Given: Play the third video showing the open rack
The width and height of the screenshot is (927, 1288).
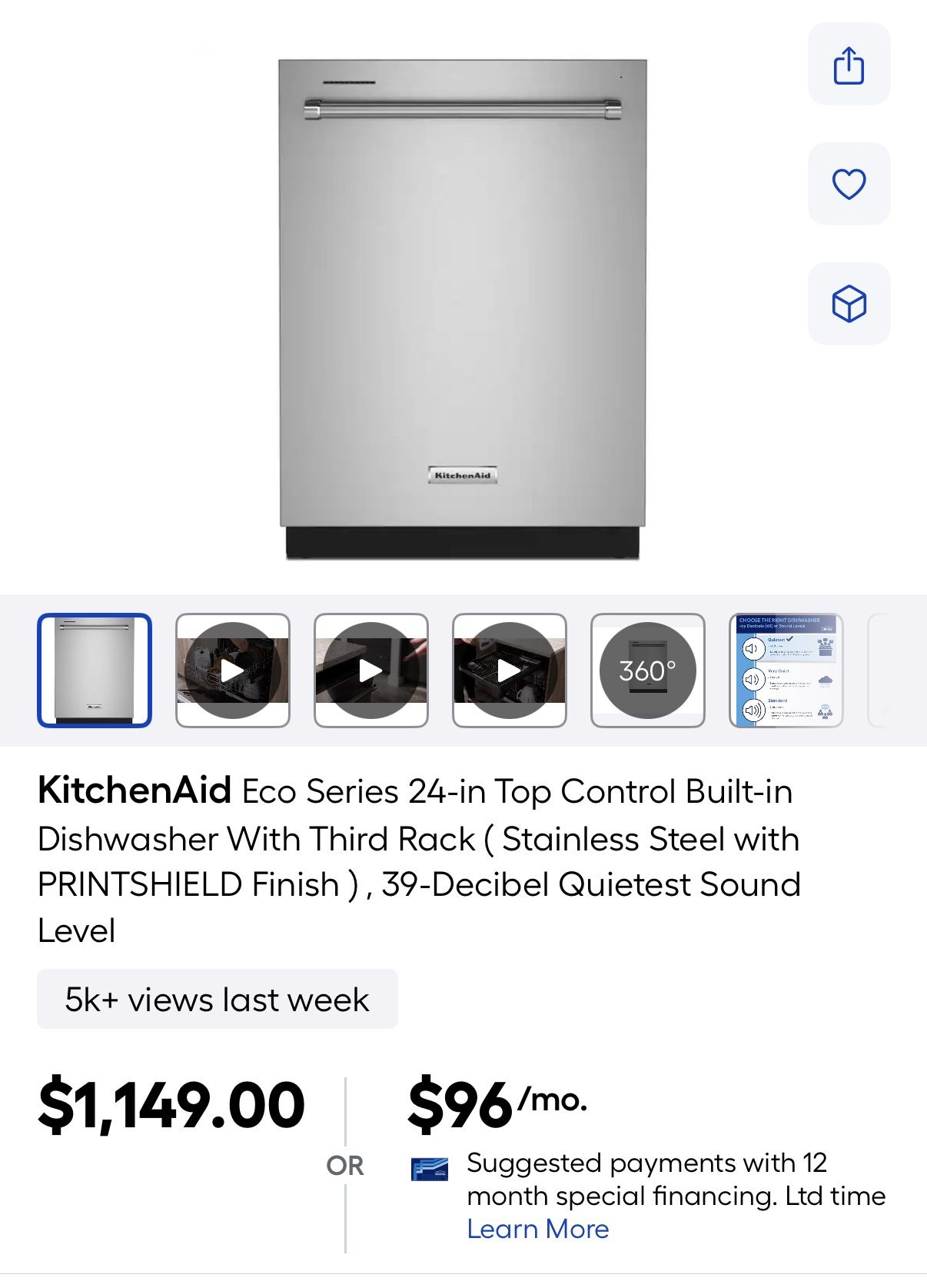Looking at the screenshot, I should 510,670.
